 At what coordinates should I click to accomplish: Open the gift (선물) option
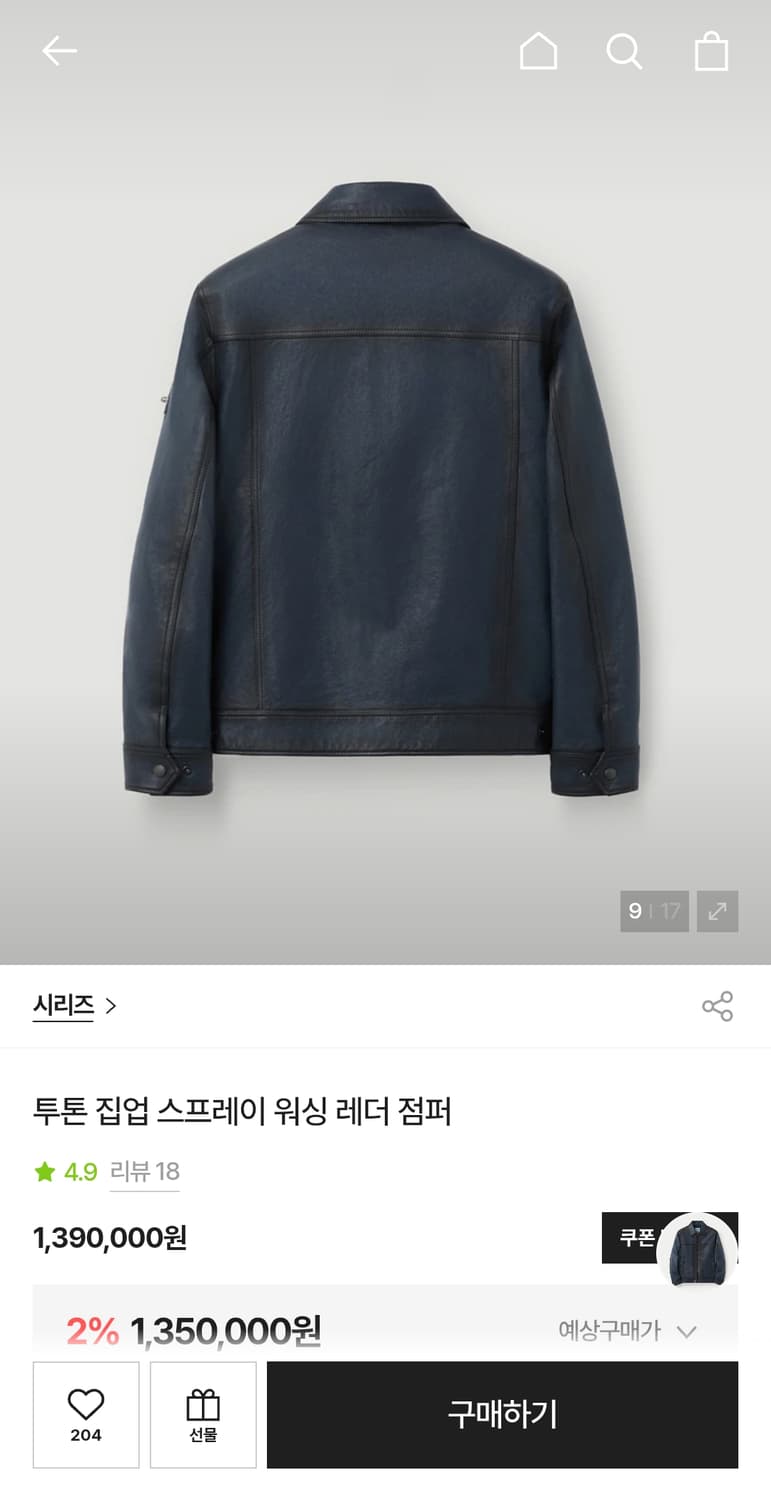pyautogui.click(x=203, y=1414)
